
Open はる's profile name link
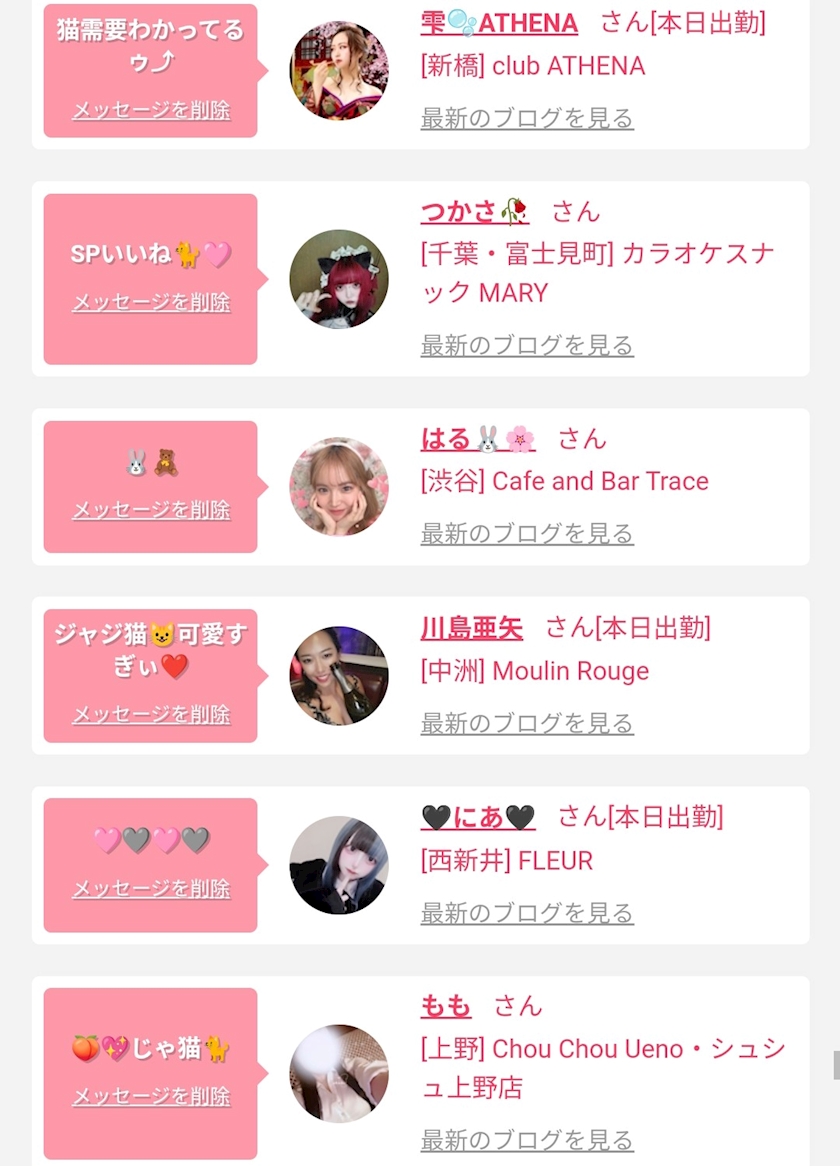tap(477, 439)
